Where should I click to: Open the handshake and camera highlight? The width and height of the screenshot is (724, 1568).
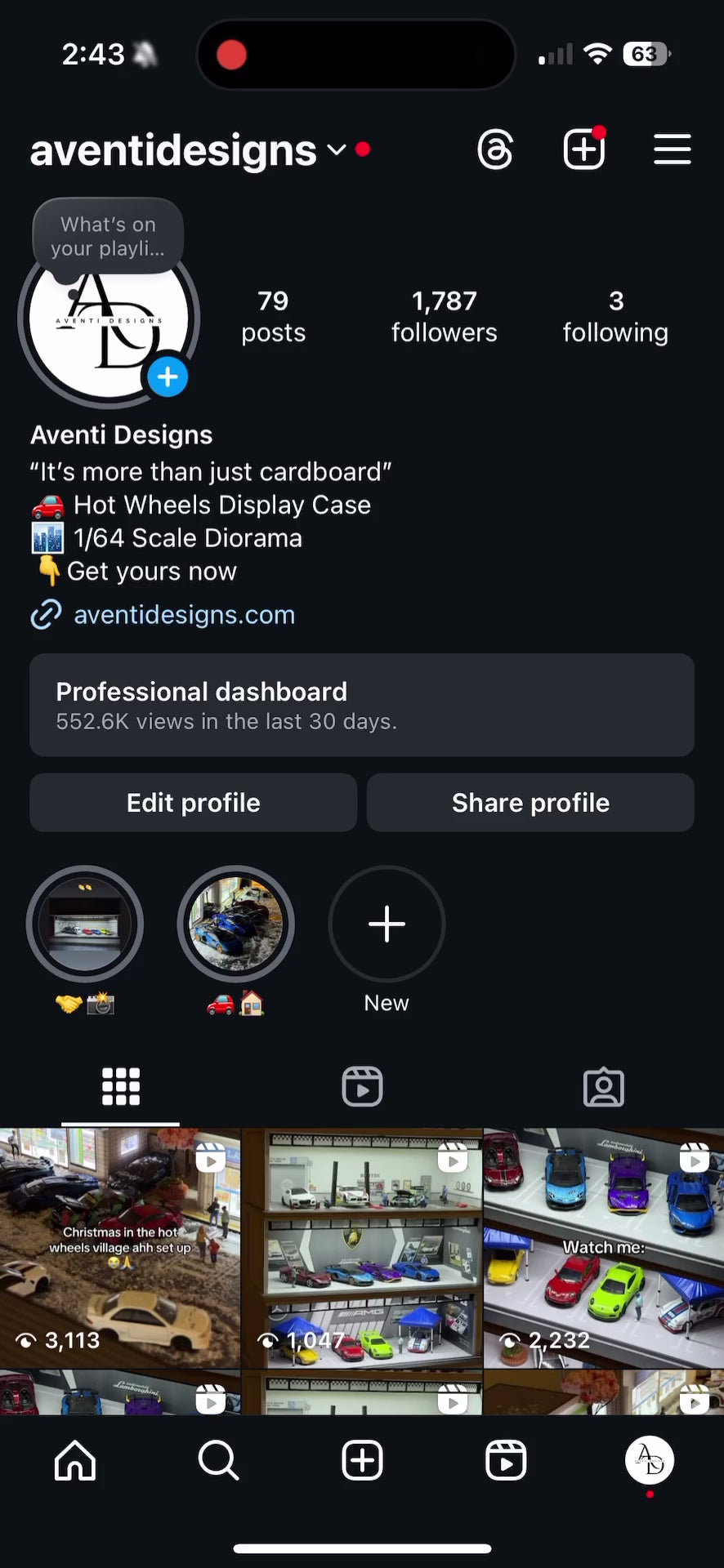[x=85, y=924]
